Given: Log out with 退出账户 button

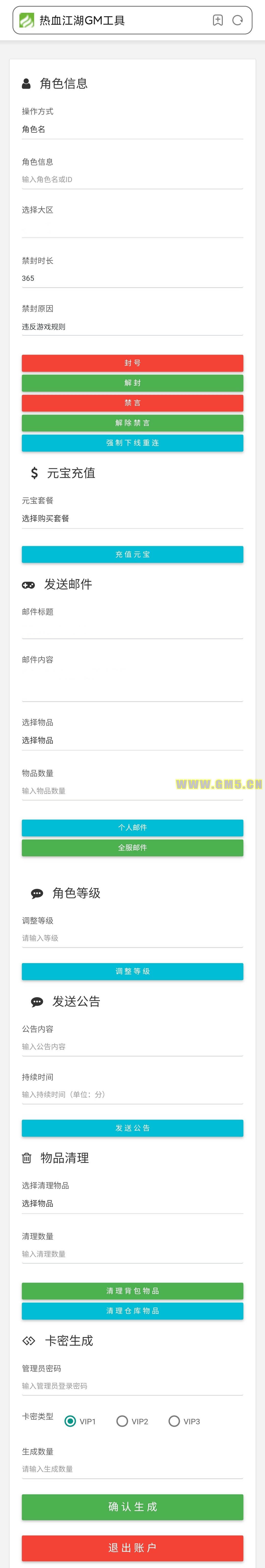Looking at the screenshot, I should [132, 1548].
